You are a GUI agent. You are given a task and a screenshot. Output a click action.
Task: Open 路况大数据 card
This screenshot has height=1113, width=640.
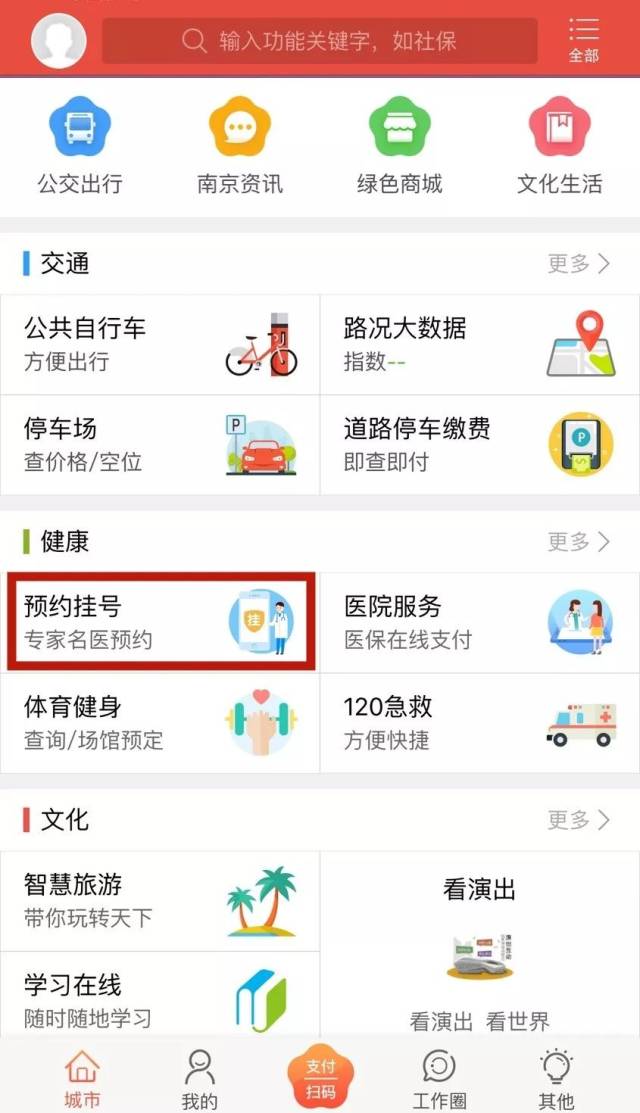(x=480, y=345)
